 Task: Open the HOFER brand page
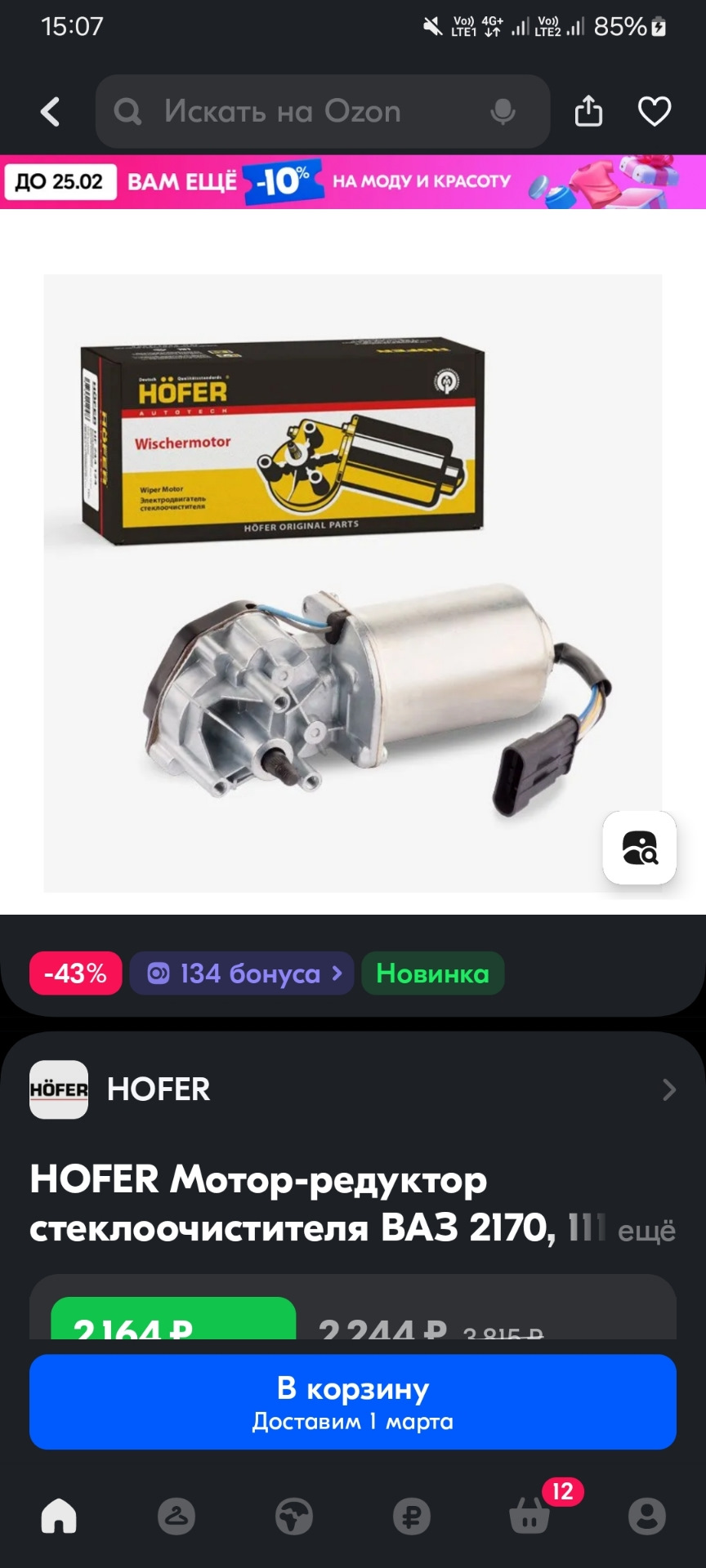(x=353, y=1089)
